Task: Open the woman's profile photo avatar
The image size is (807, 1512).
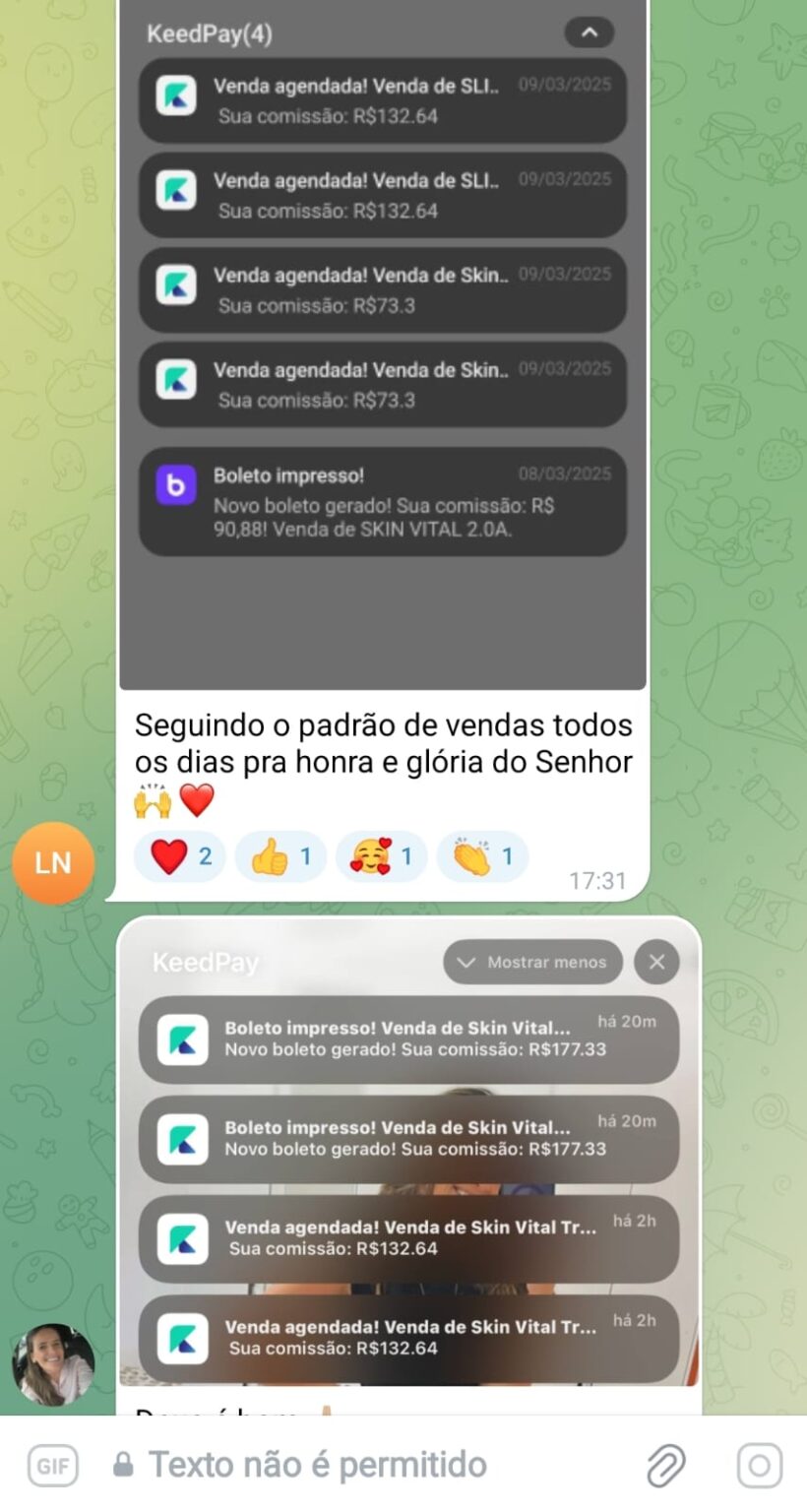Action: click(x=53, y=1364)
